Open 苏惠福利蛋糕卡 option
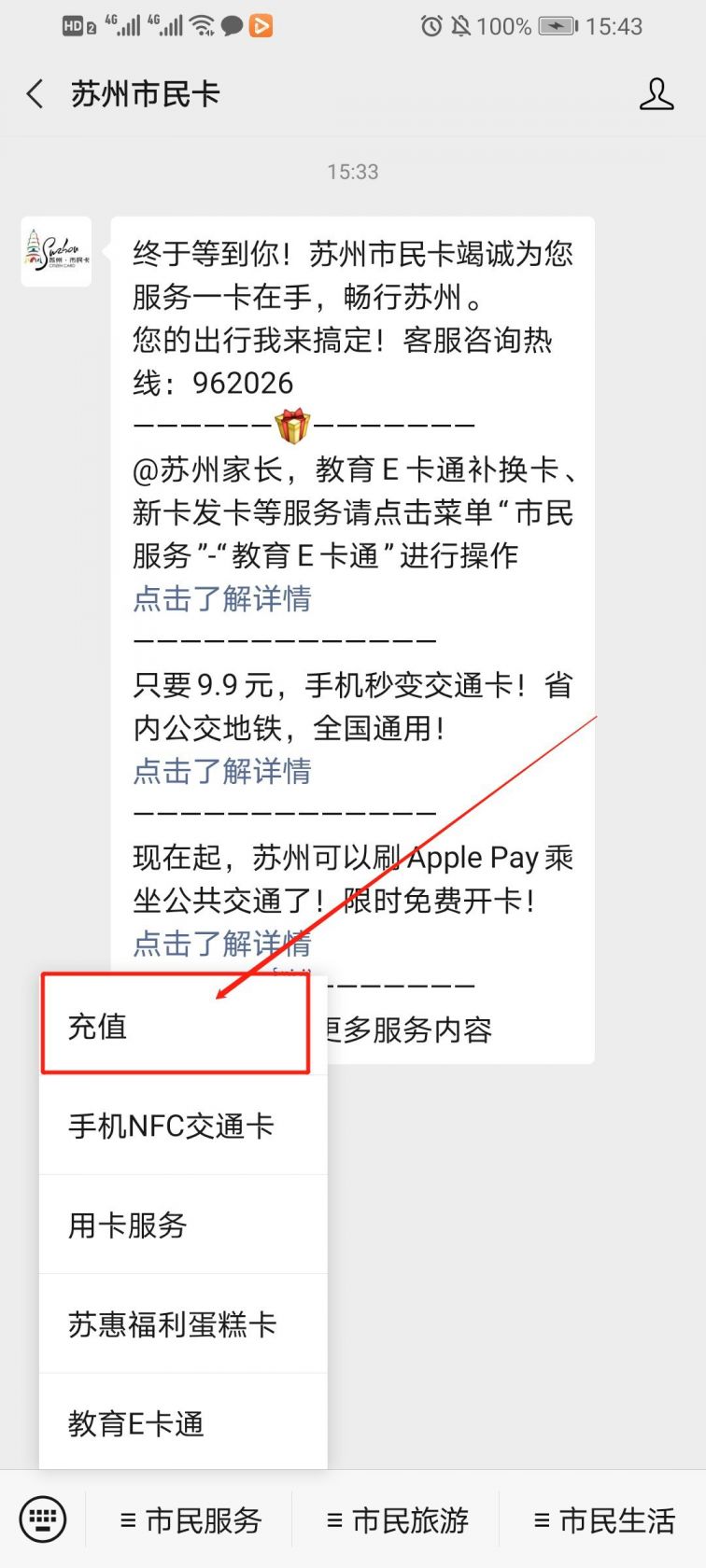The height and width of the screenshot is (1568, 706). [x=183, y=1323]
